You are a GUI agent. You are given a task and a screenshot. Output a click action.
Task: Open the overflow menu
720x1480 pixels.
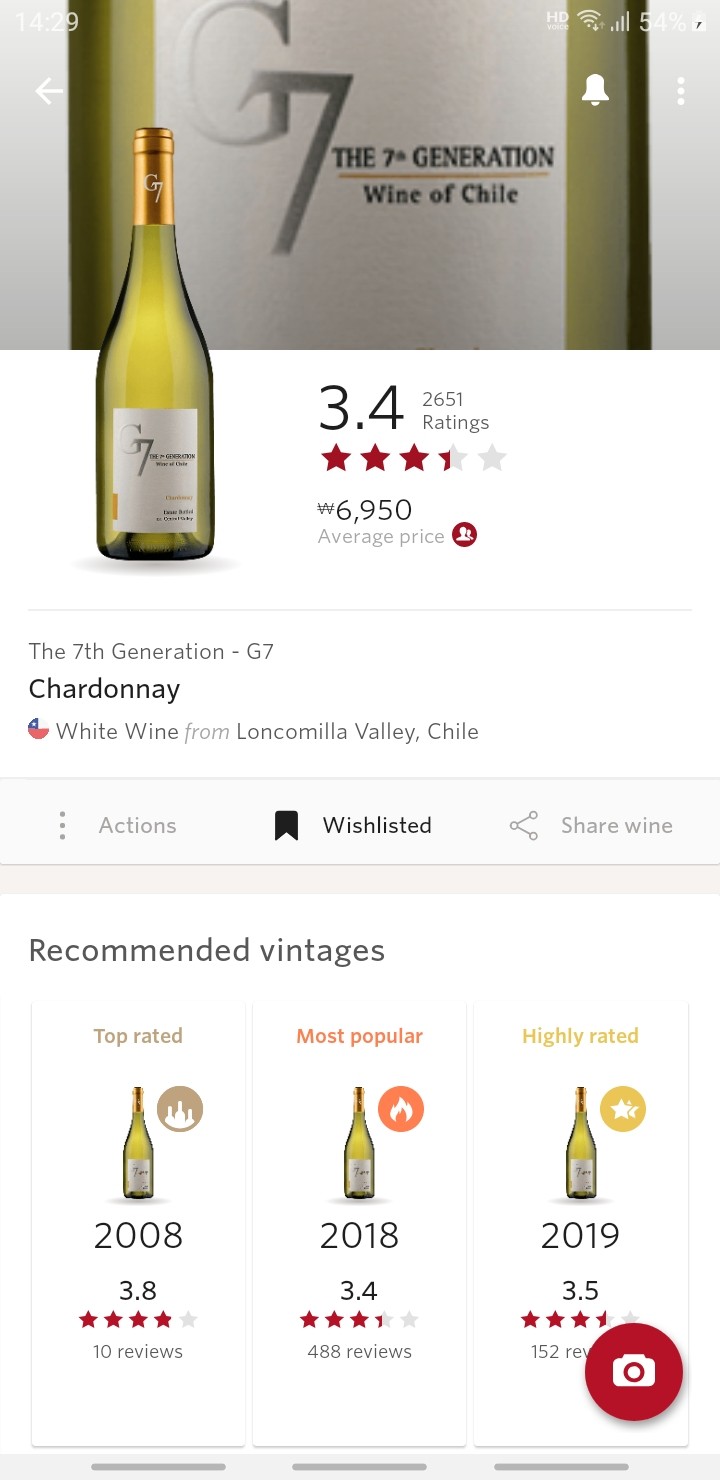point(680,91)
